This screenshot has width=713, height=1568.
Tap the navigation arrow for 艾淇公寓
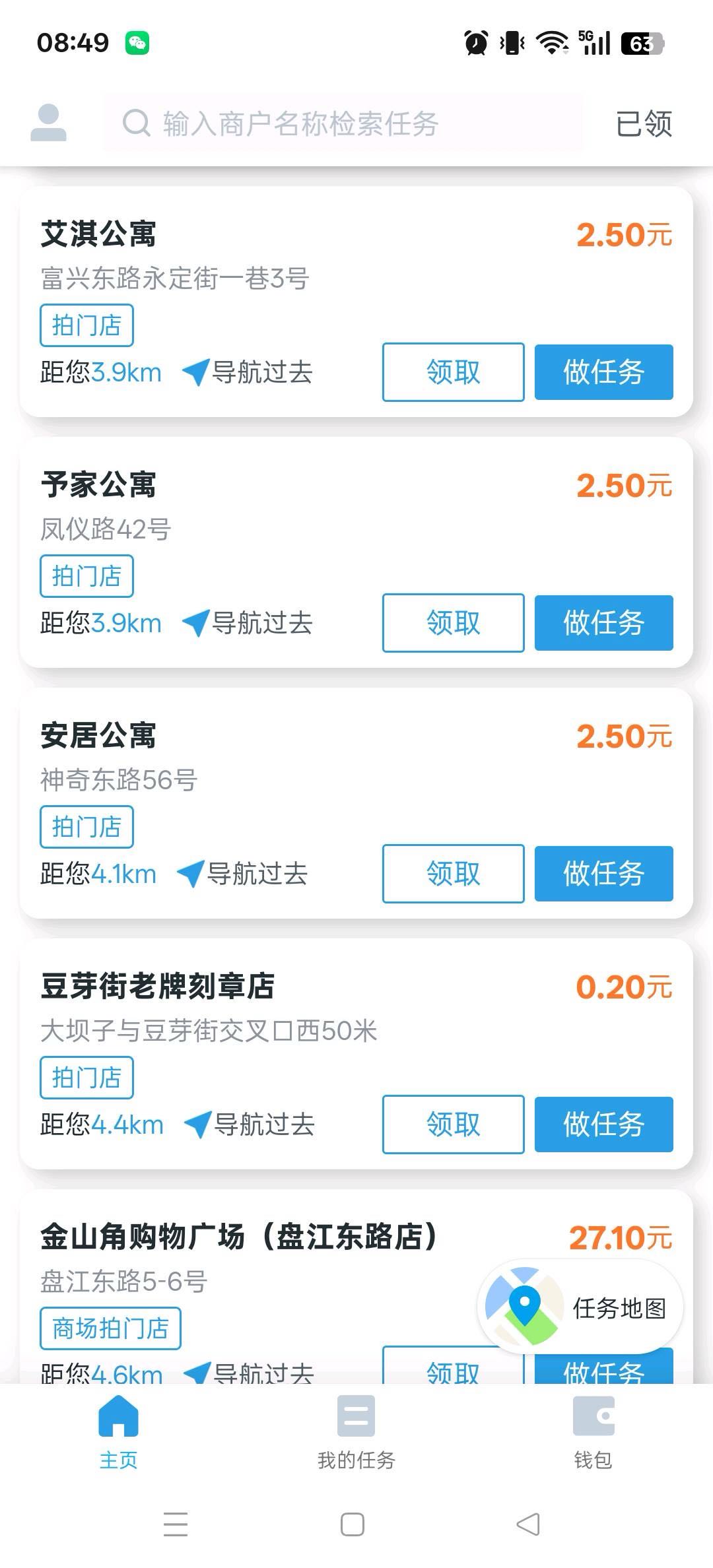coord(194,371)
